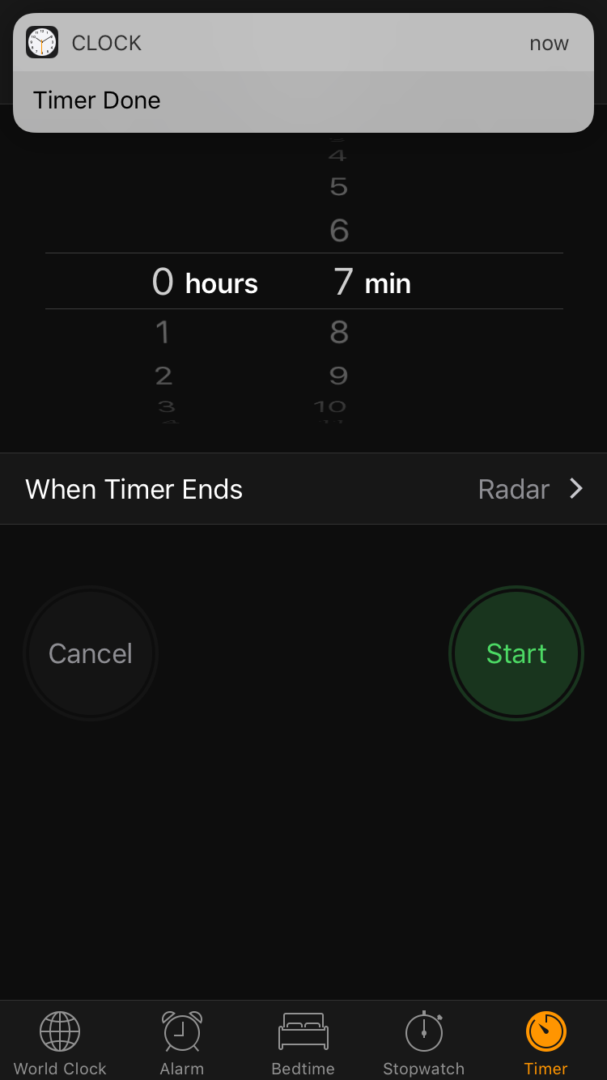Select 1 in the hours picker
This screenshot has height=1080, width=607.
(163, 332)
